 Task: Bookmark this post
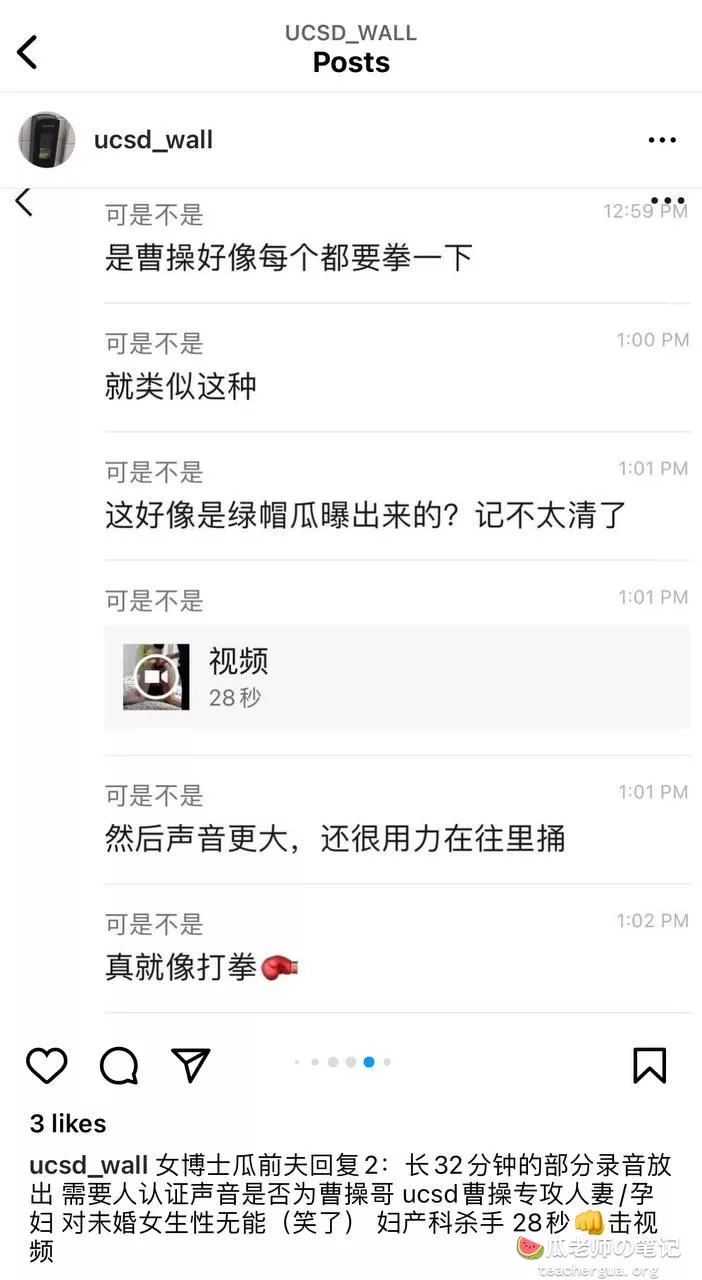click(650, 1066)
